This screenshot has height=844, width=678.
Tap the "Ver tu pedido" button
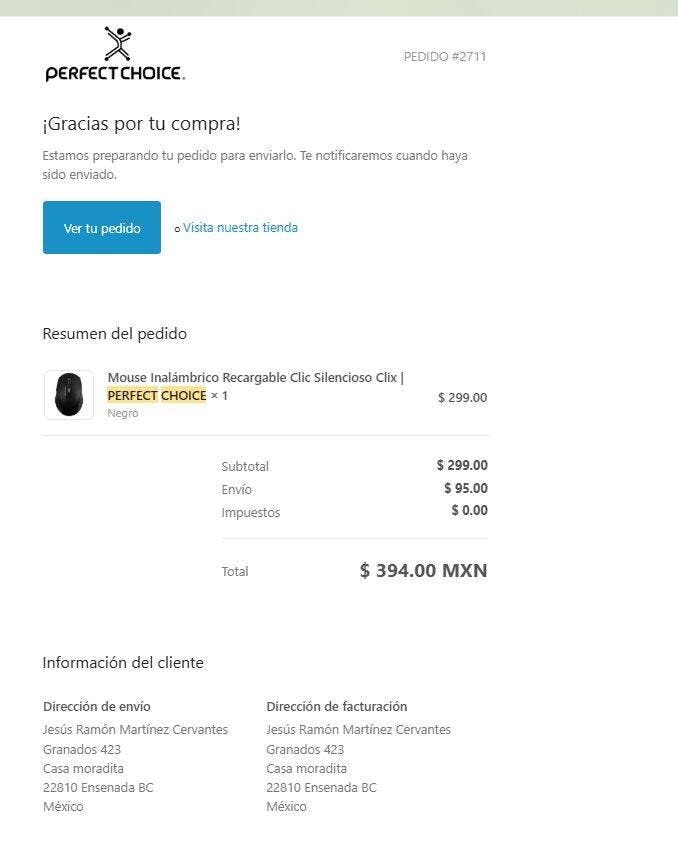click(102, 228)
